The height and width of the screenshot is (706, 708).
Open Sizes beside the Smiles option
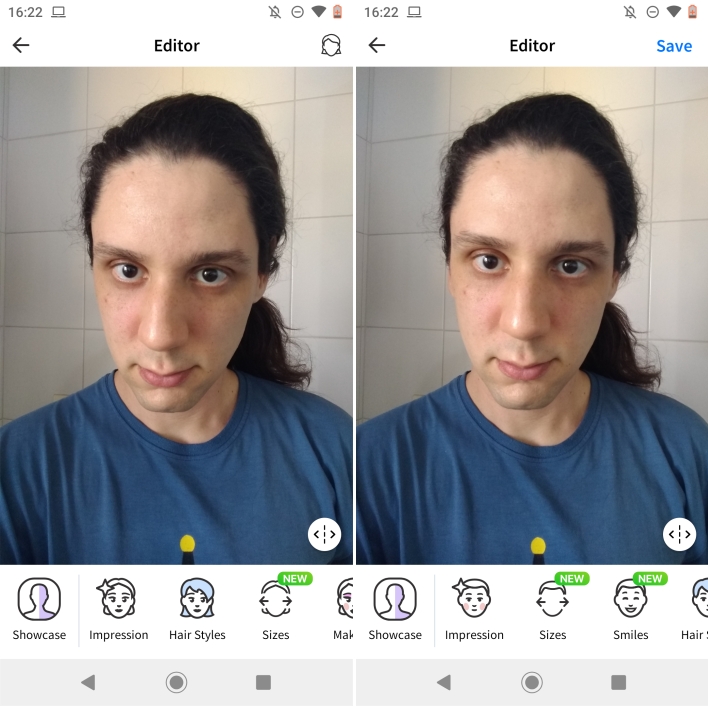[553, 609]
